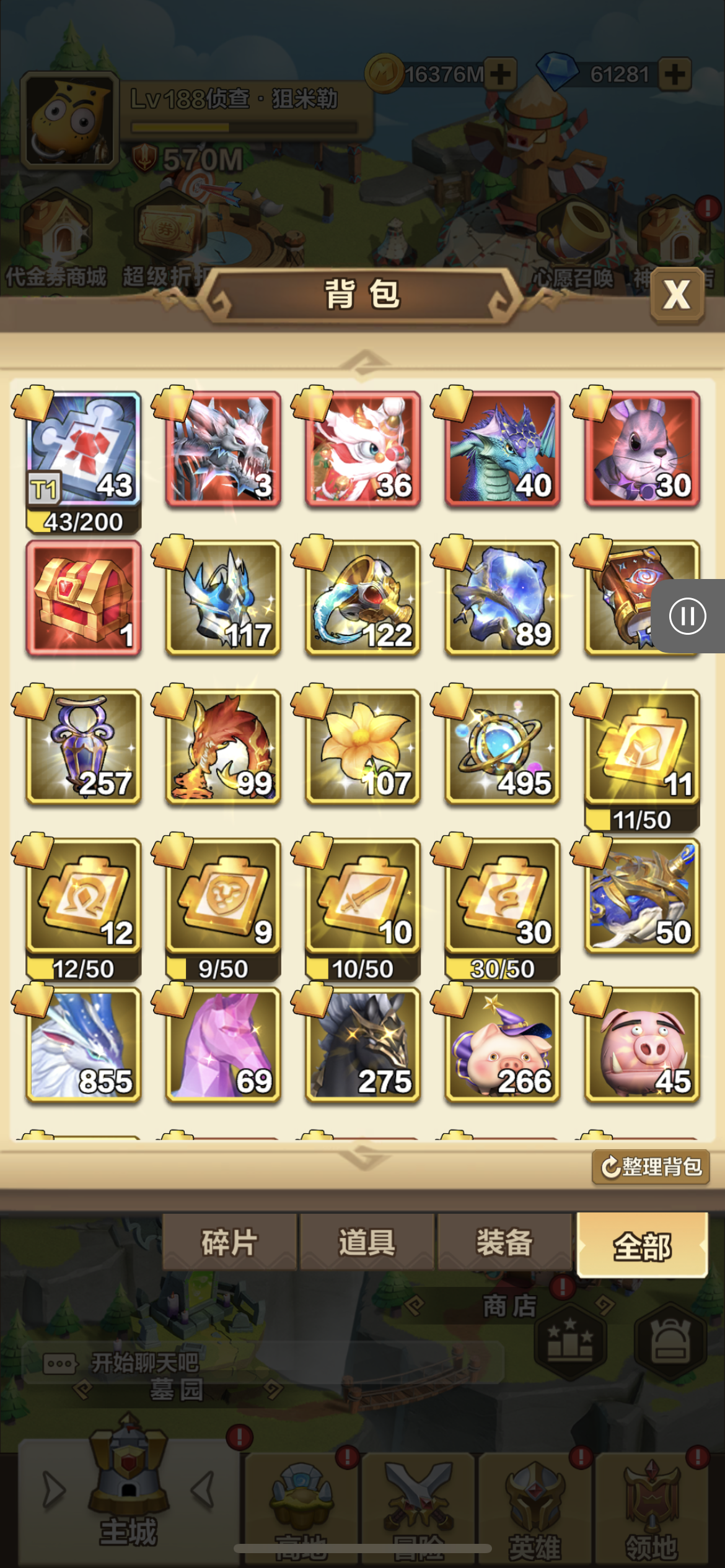Tap the floating pause button
Viewport: 725px width, 1568px height.
tap(687, 616)
